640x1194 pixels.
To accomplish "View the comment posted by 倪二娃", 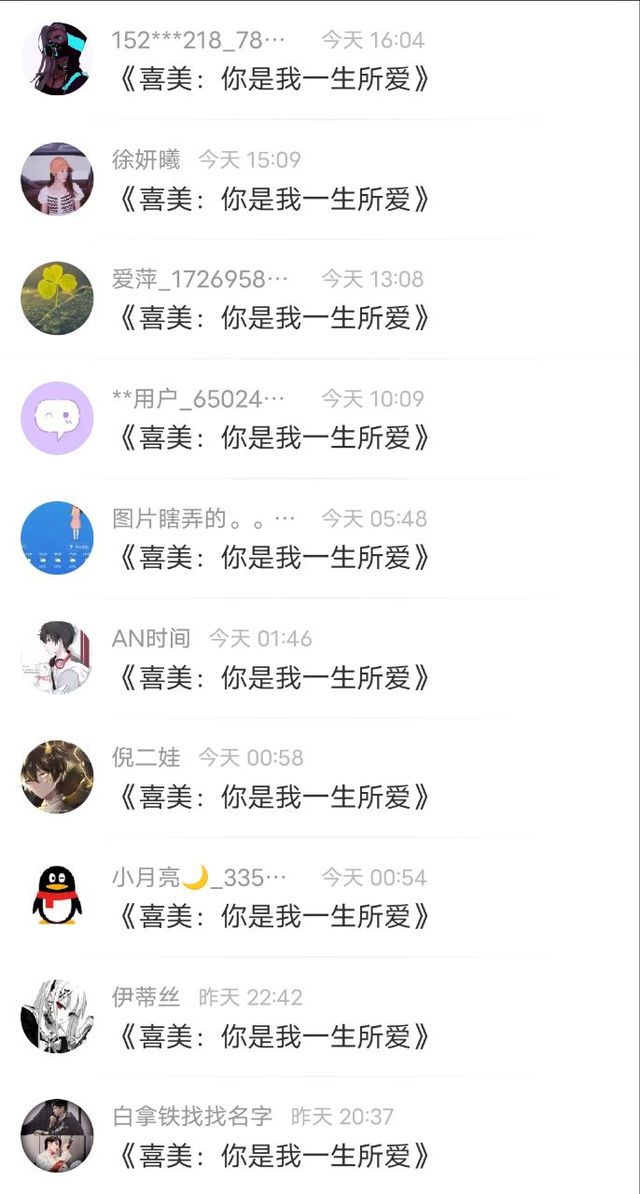I will [x=274, y=797].
